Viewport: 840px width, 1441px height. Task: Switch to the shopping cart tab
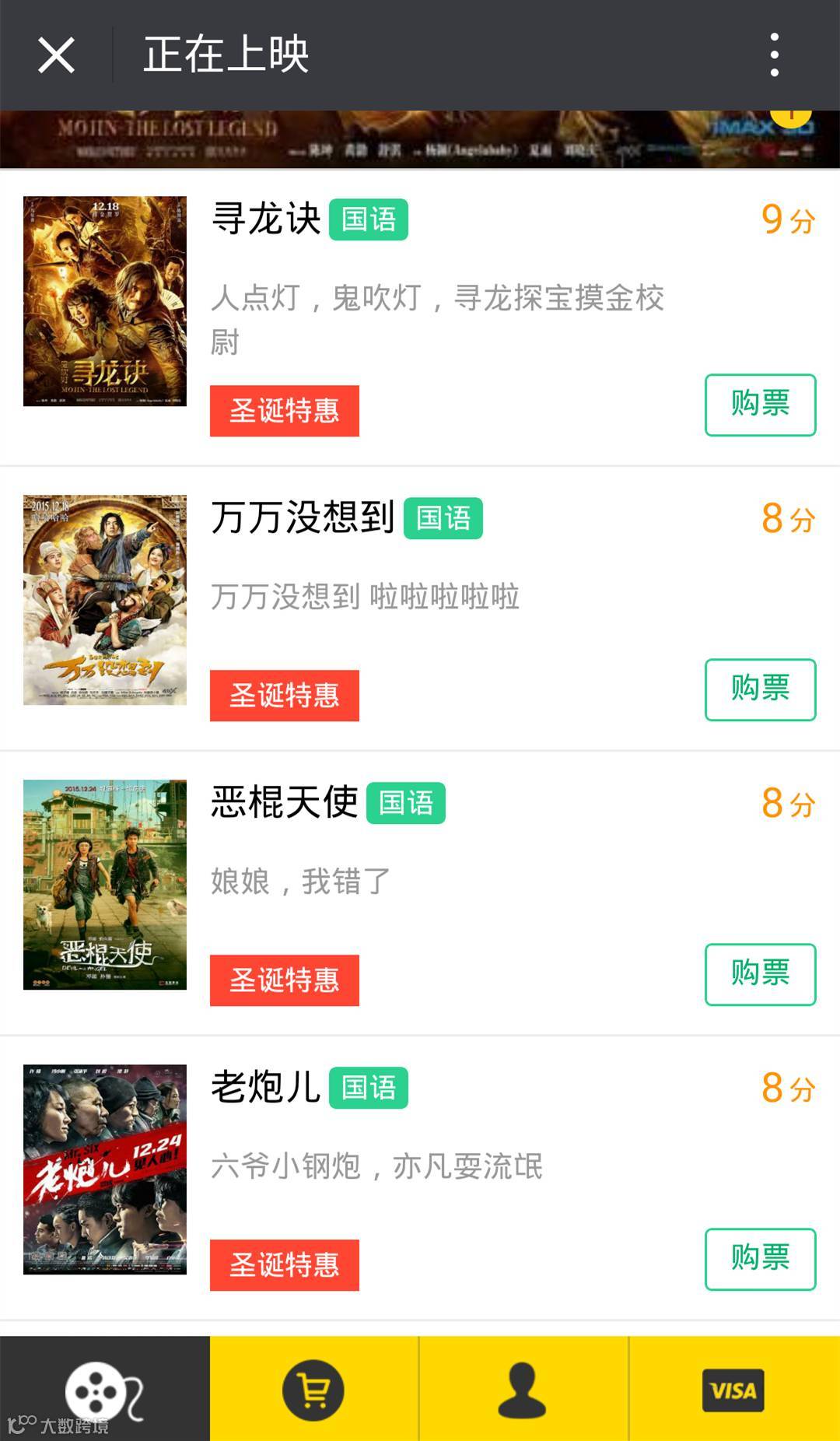[313, 1390]
